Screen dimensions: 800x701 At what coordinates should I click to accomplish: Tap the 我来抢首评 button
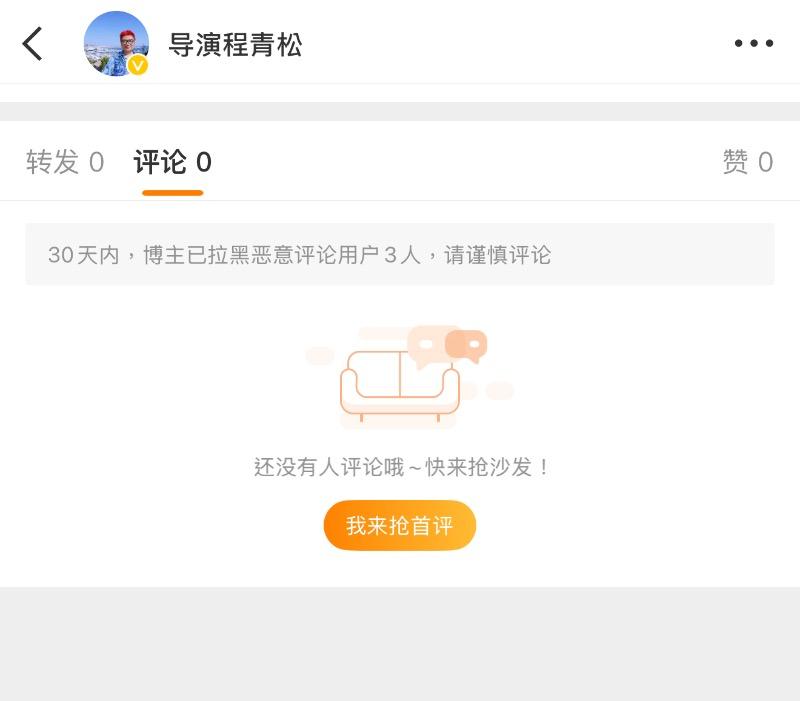(x=400, y=525)
